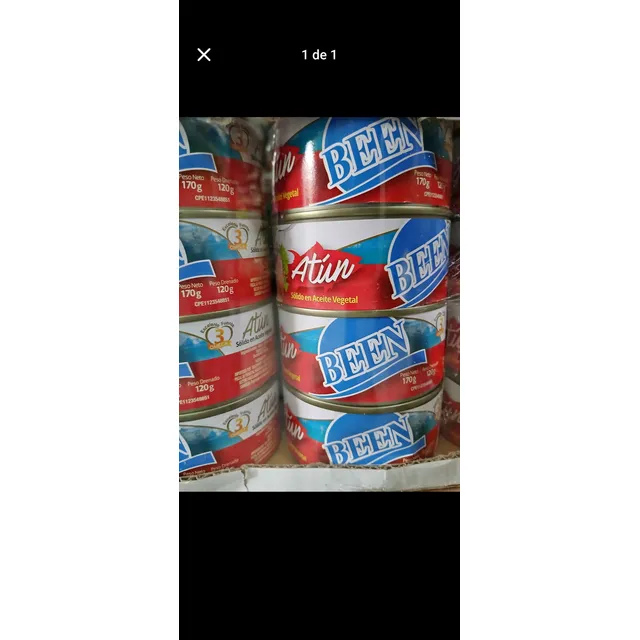Close the image viewer
This screenshot has height=640, width=640.
[204, 55]
